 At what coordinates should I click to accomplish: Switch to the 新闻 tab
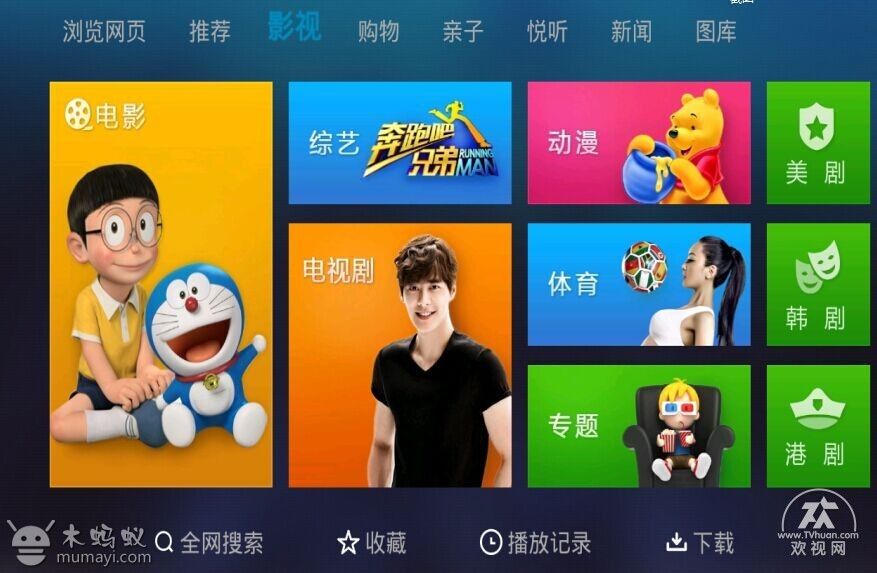point(631,32)
